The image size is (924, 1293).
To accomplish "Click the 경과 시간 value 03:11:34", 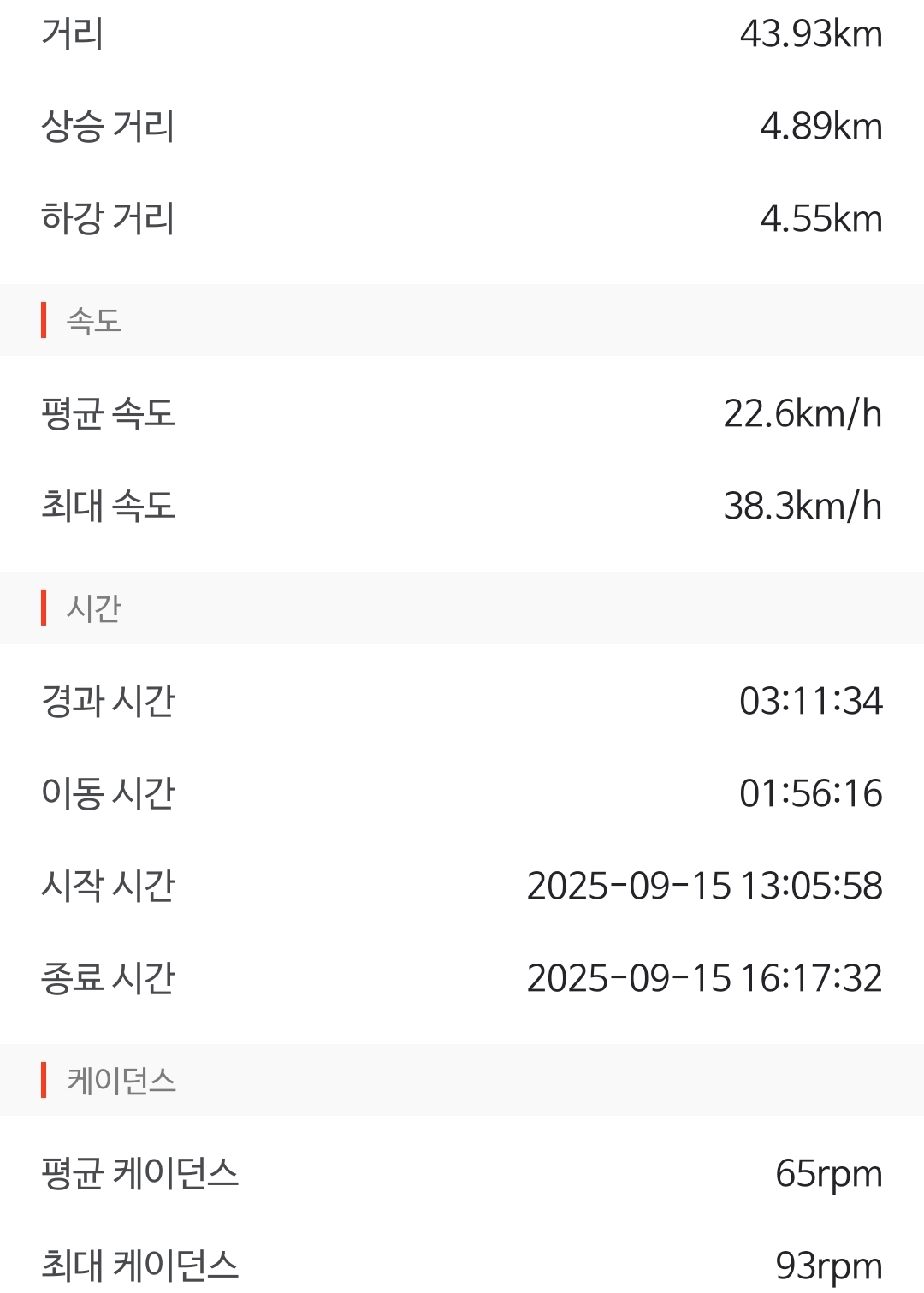I will (x=811, y=702).
